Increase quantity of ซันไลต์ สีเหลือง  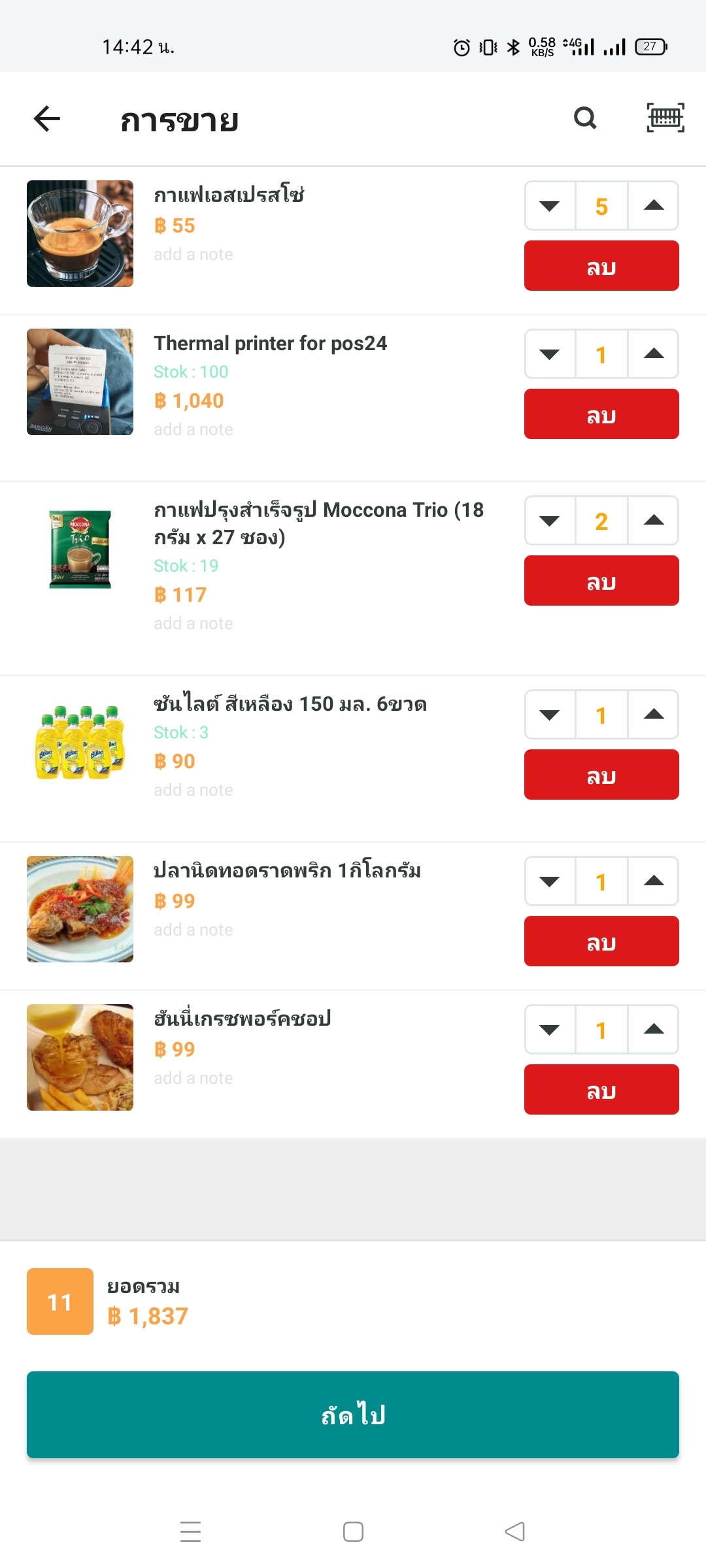653,715
